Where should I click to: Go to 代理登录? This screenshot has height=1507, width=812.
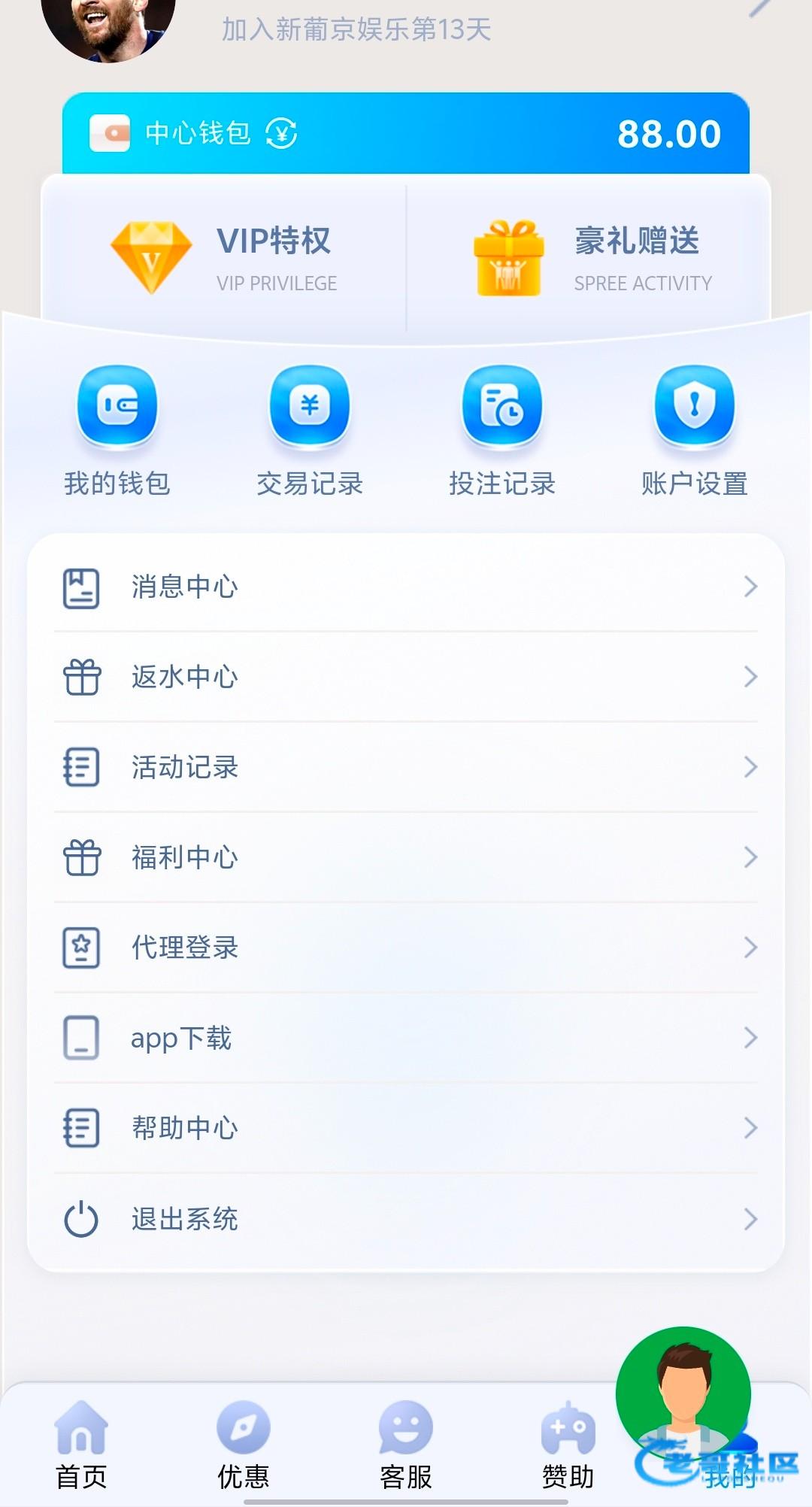click(x=406, y=948)
